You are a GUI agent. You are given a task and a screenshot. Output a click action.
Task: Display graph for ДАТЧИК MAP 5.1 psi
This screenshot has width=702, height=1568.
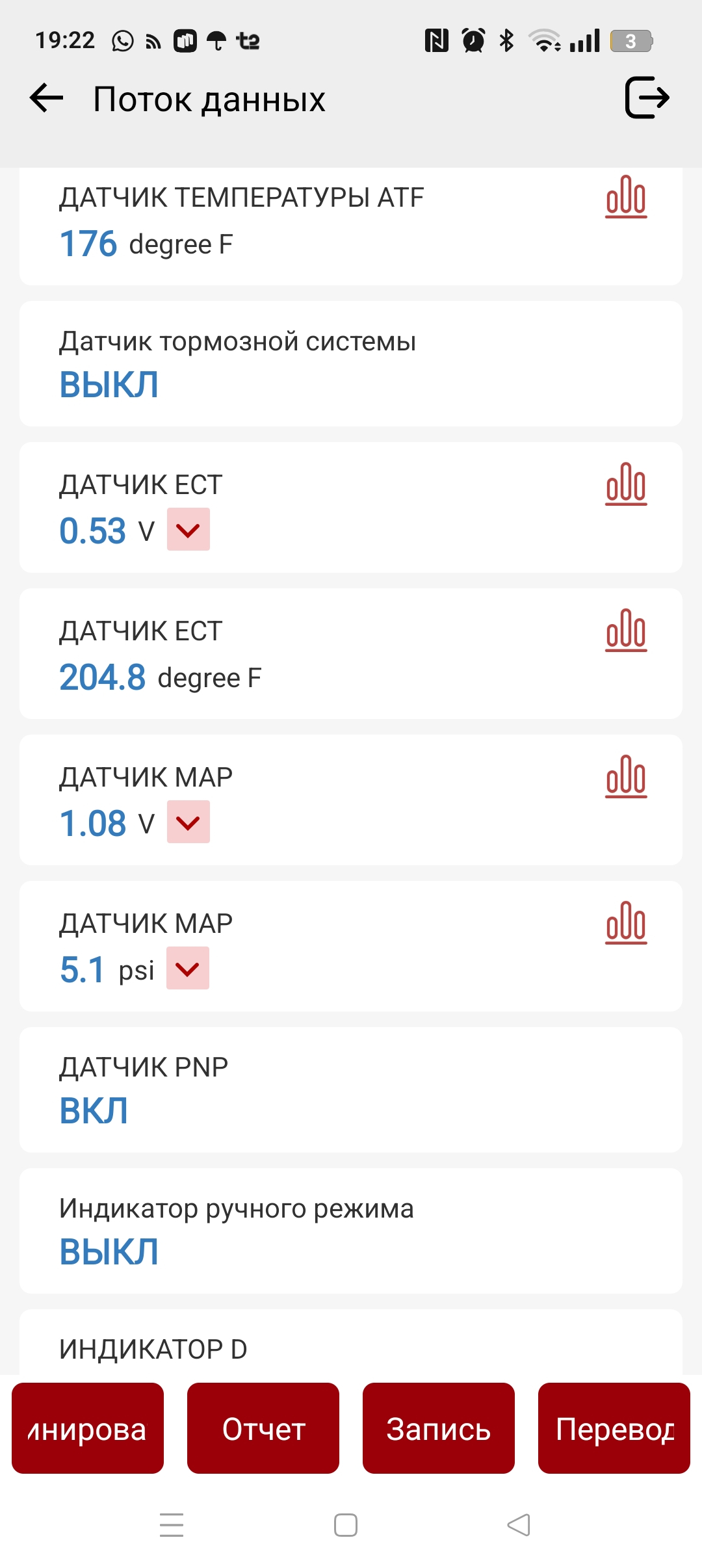626,923
